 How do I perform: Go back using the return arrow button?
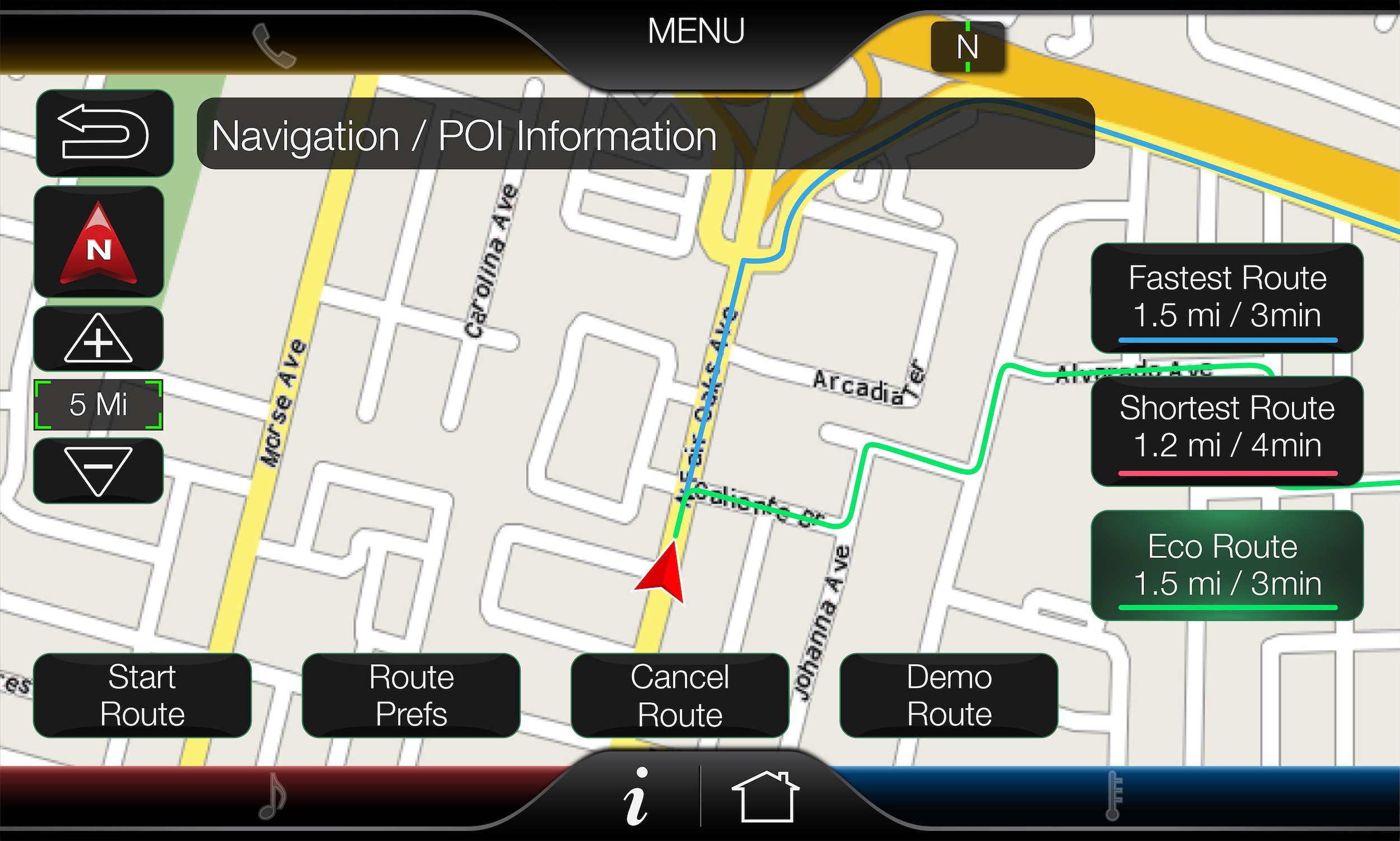[x=104, y=133]
